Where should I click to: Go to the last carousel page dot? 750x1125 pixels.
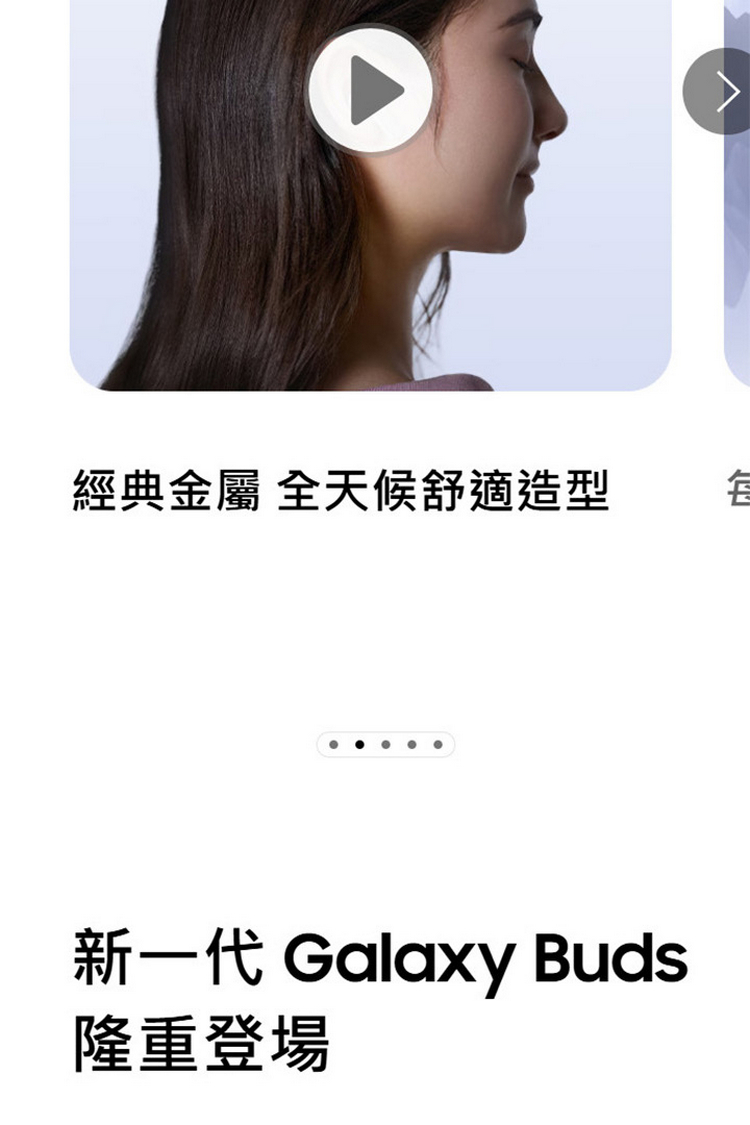coord(438,745)
